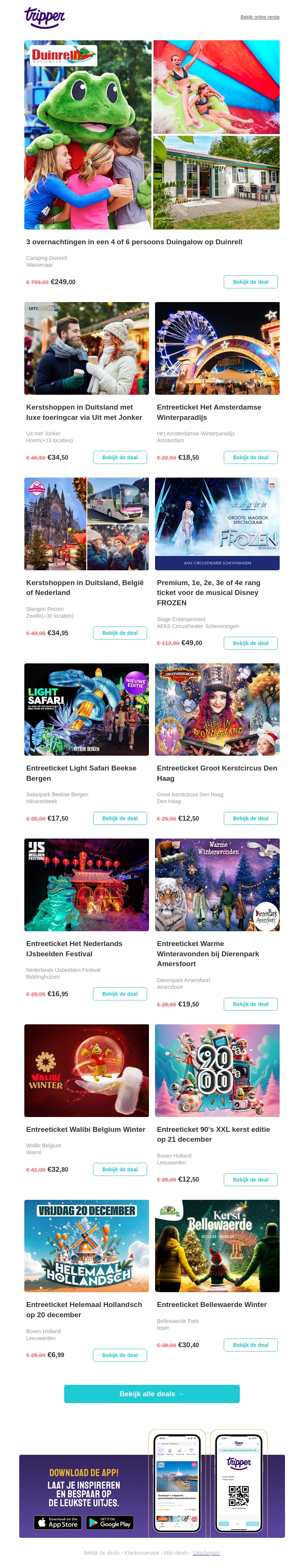Open the Nederlands IJsbeelden Festival deal
The width and height of the screenshot is (304, 1568).
click(x=119, y=994)
